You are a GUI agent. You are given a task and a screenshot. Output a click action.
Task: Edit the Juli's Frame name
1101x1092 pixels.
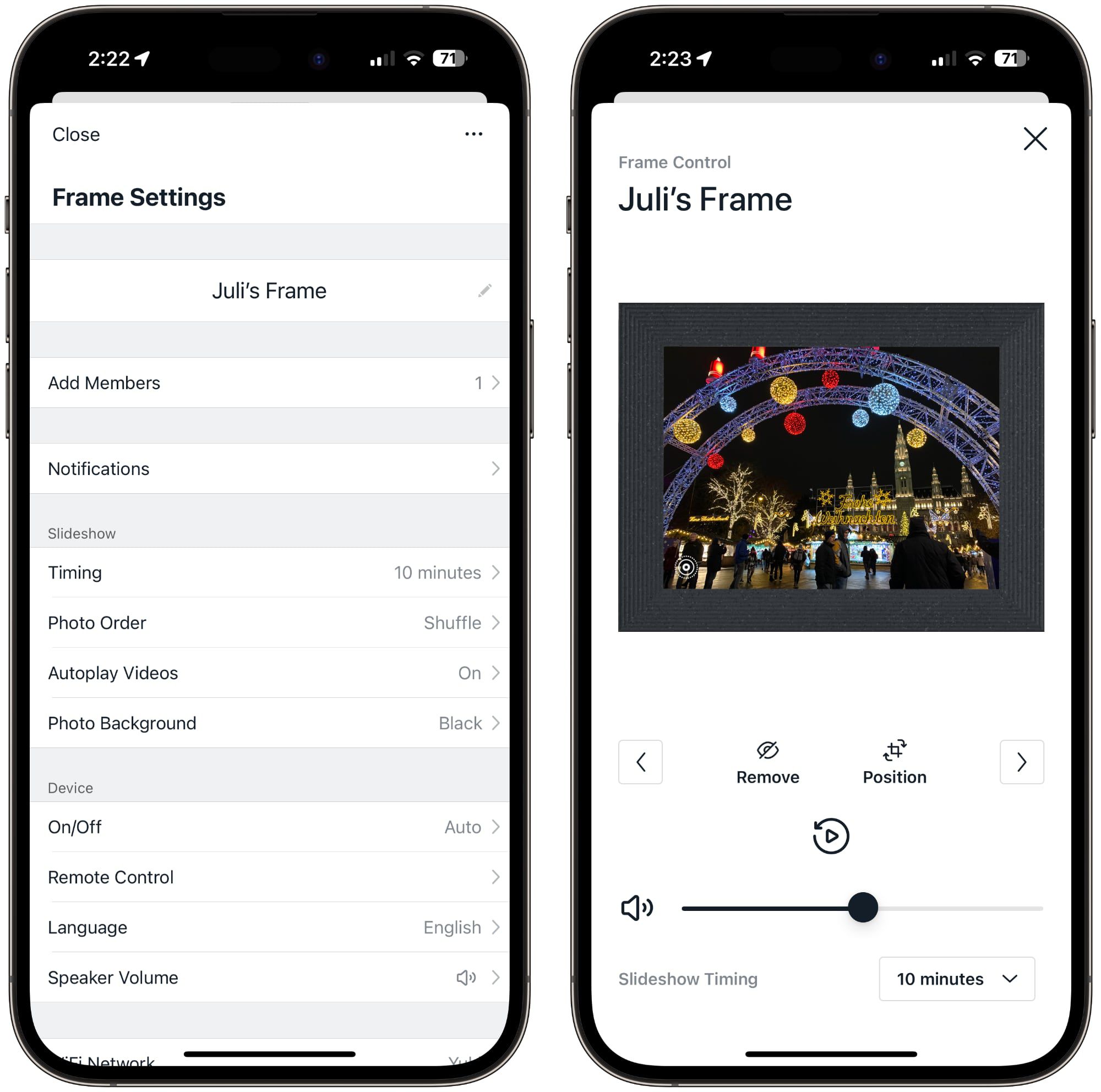pos(484,291)
